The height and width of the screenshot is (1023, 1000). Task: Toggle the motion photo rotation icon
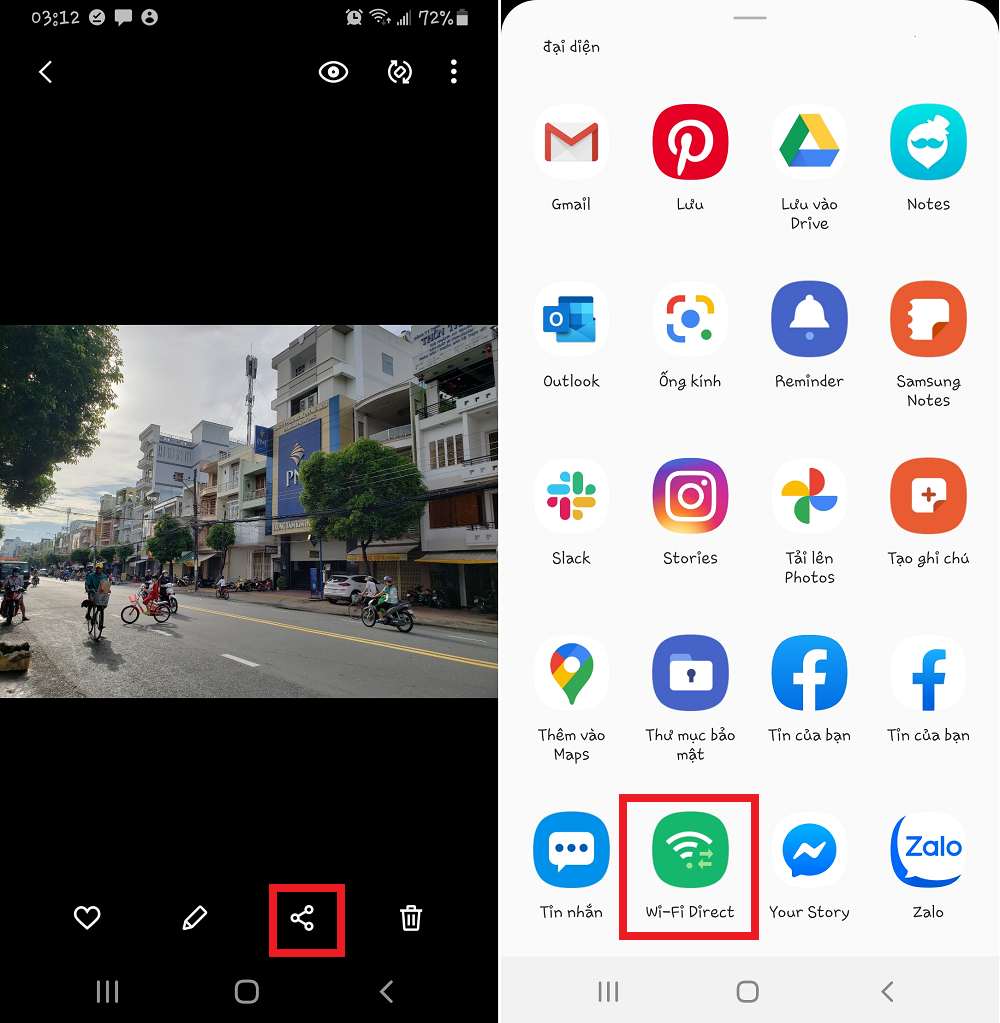(399, 71)
